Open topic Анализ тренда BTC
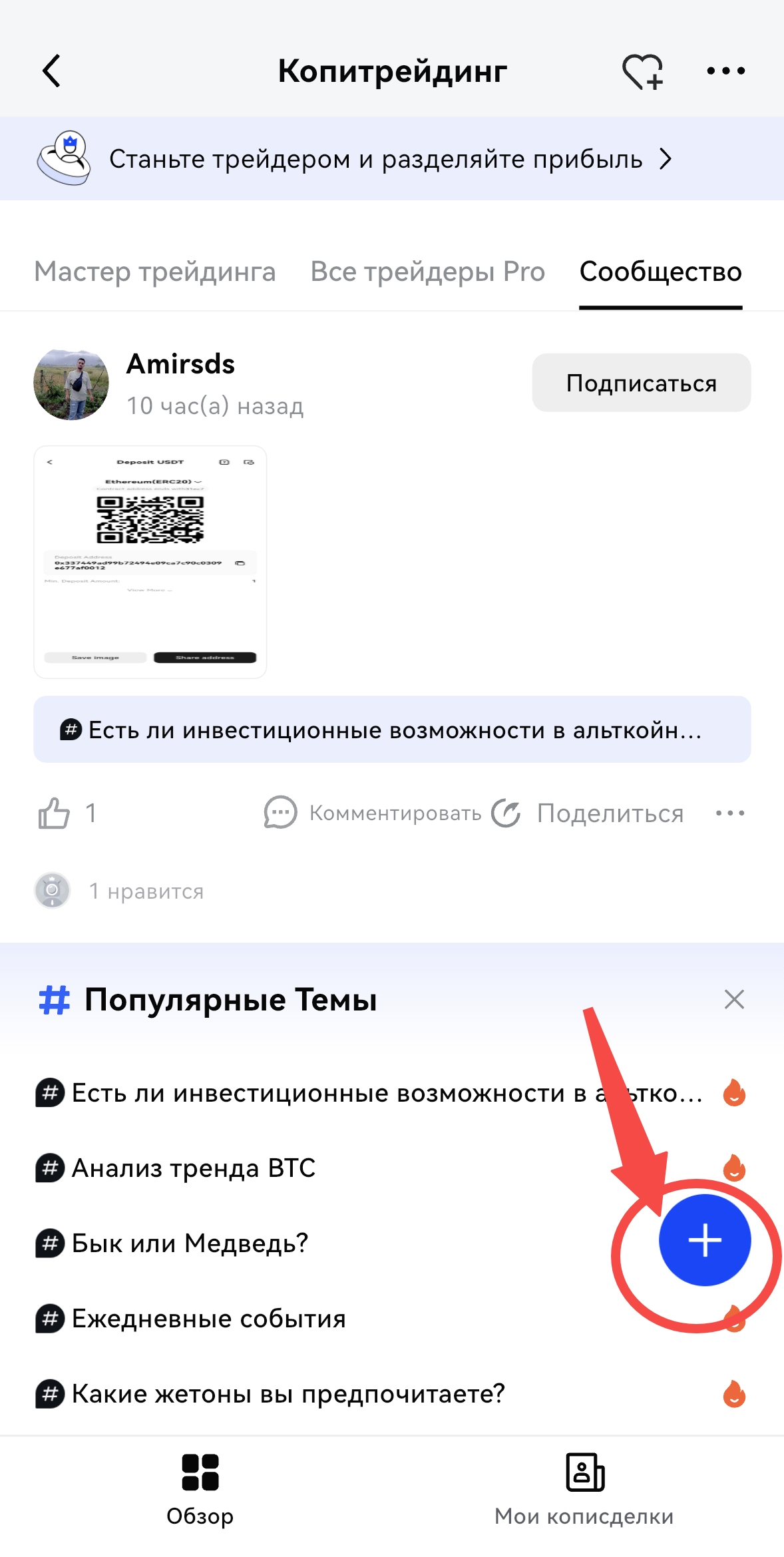Image resolution: width=784 pixels, height=1557 pixels. pyautogui.click(x=193, y=1168)
